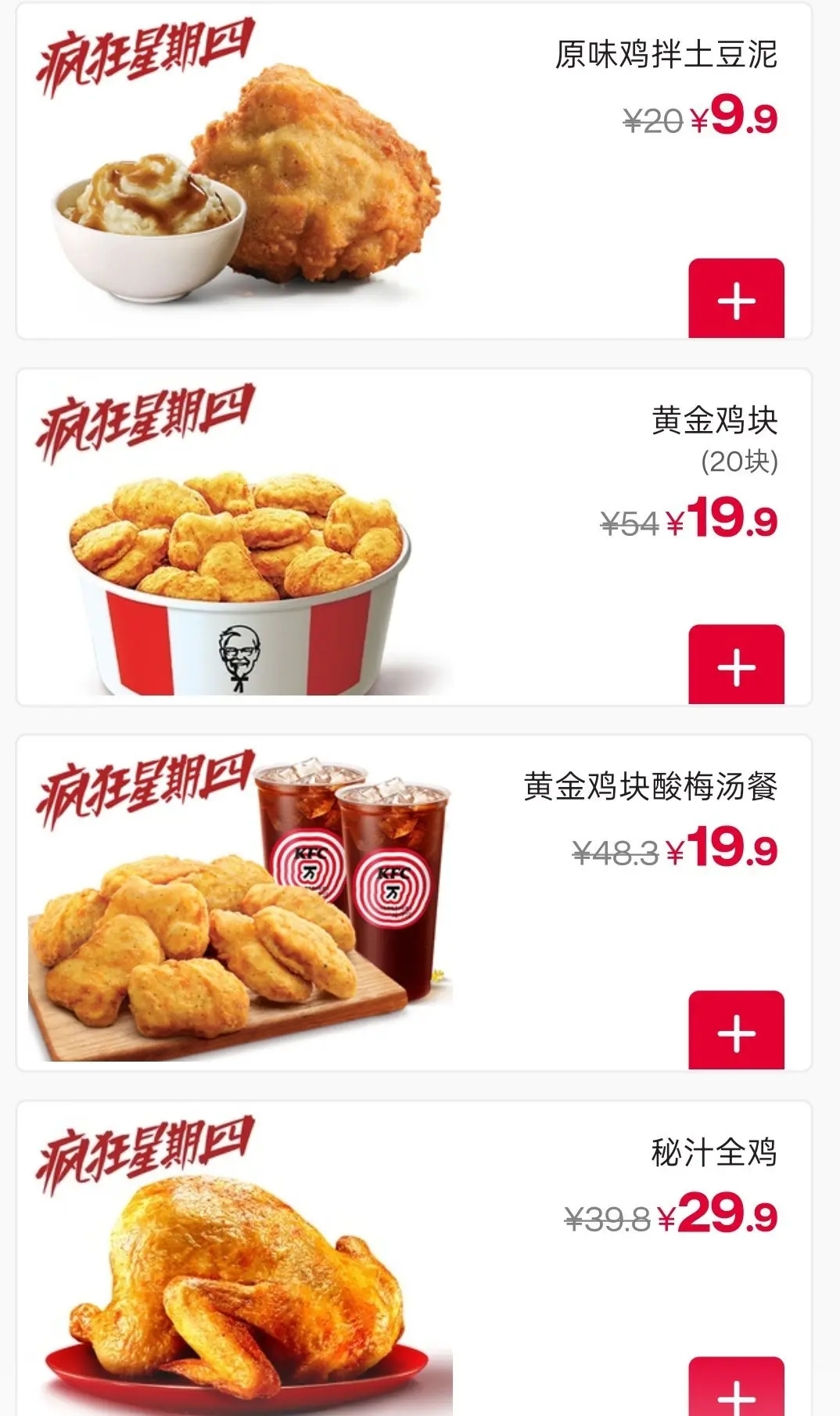
Task: Open the 黄金鸡块酸梅汤餐 meal card
Action: [x=650, y=787]
